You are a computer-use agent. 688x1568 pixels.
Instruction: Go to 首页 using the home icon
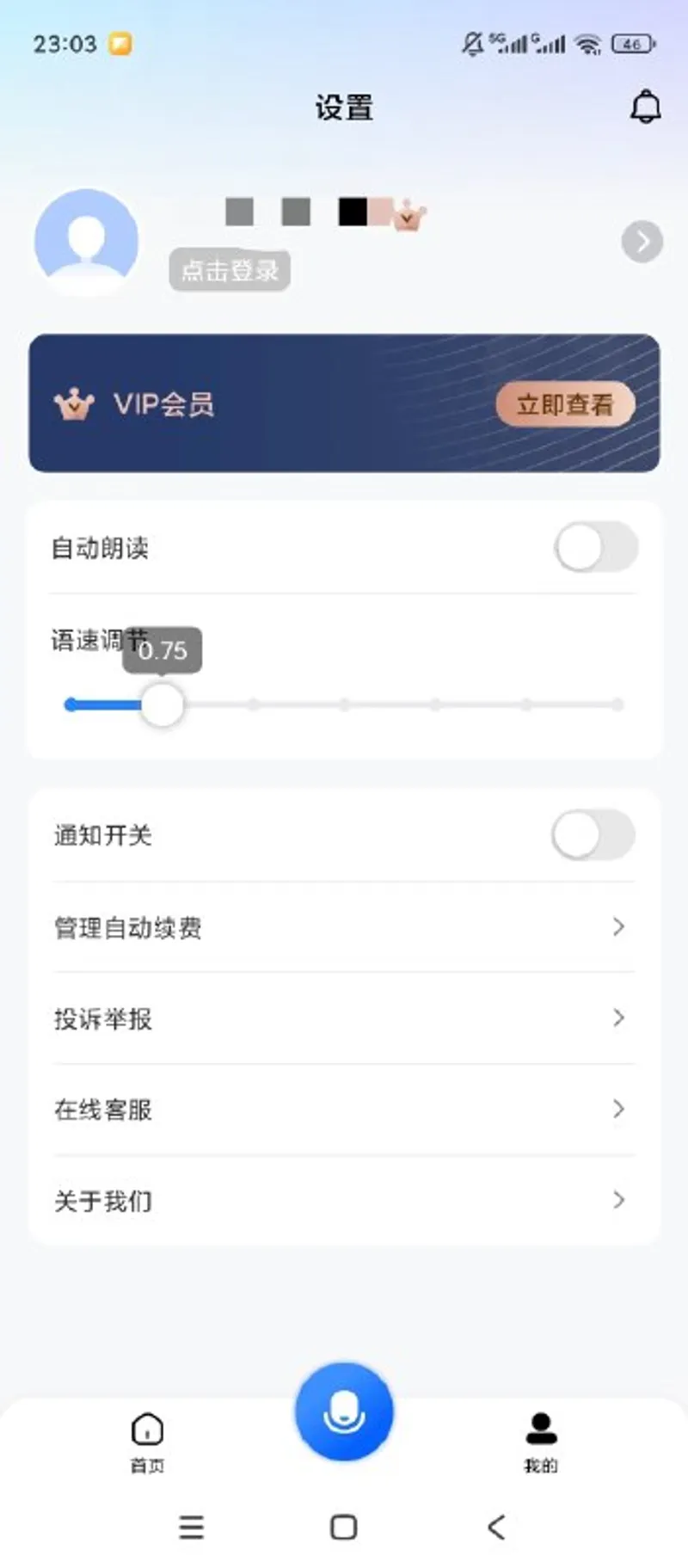click(x=146, y=1430)
